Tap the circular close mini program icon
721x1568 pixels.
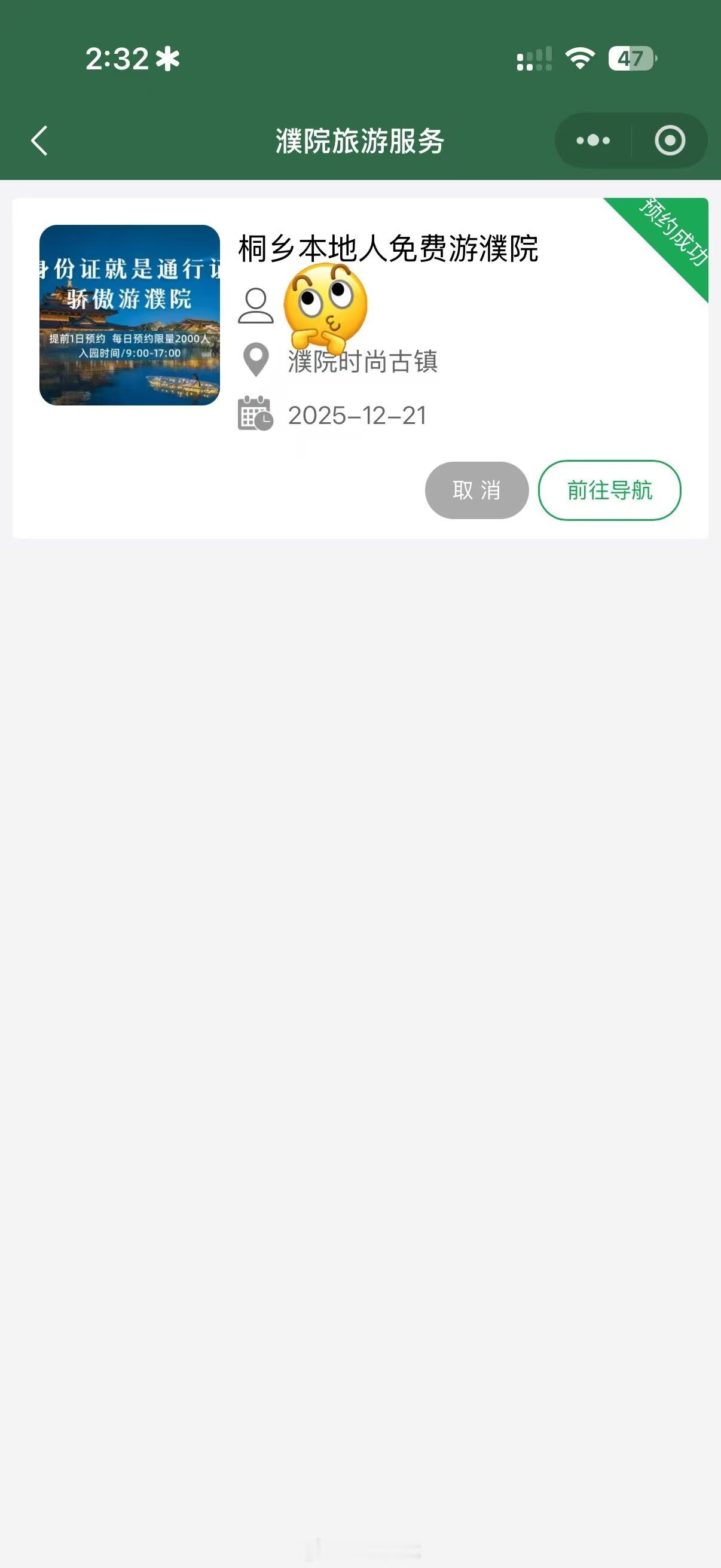pyautogui.click(x=670, y=140)
